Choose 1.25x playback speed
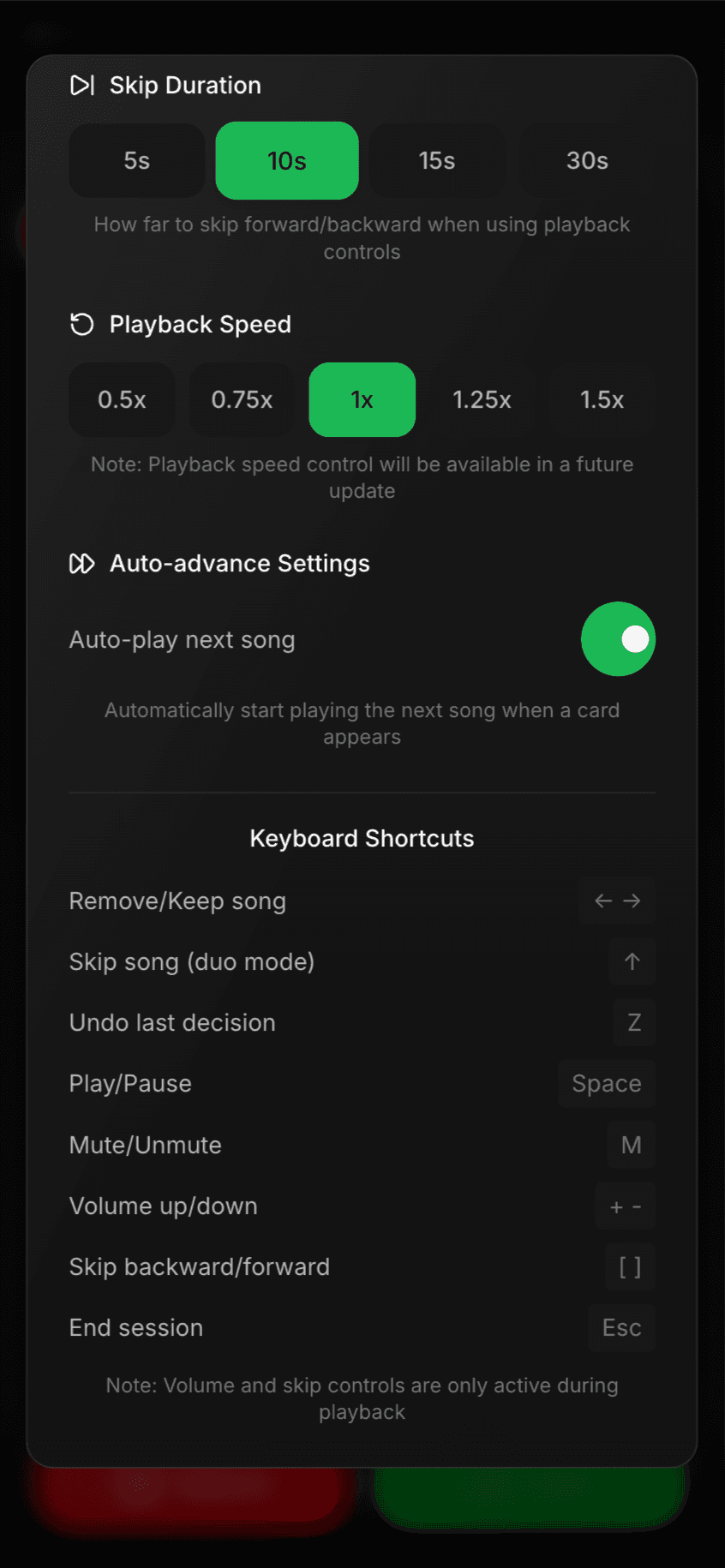Image resolution: width=725 pixels, height=1568 pixels. [x=482, y=399]
